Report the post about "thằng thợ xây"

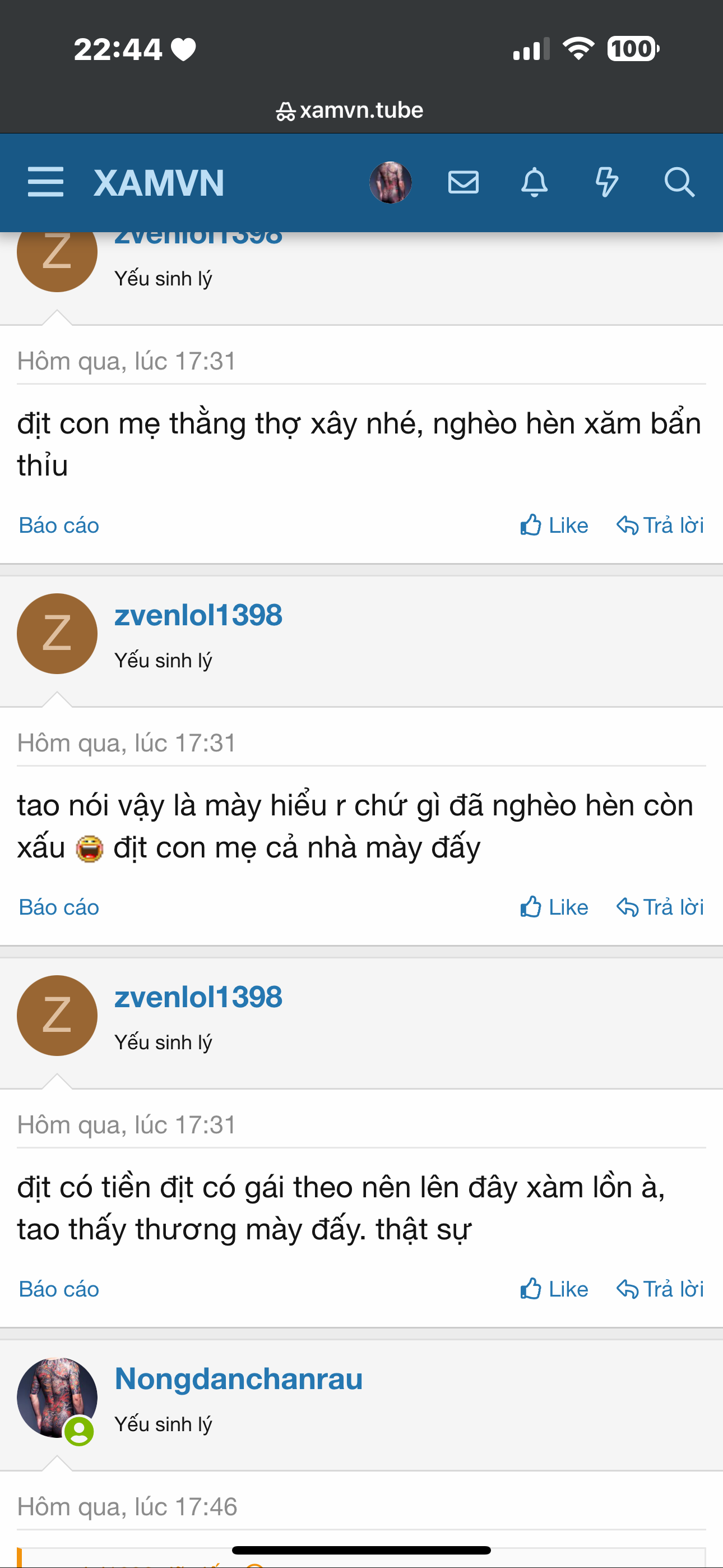[x=59, y=525]
